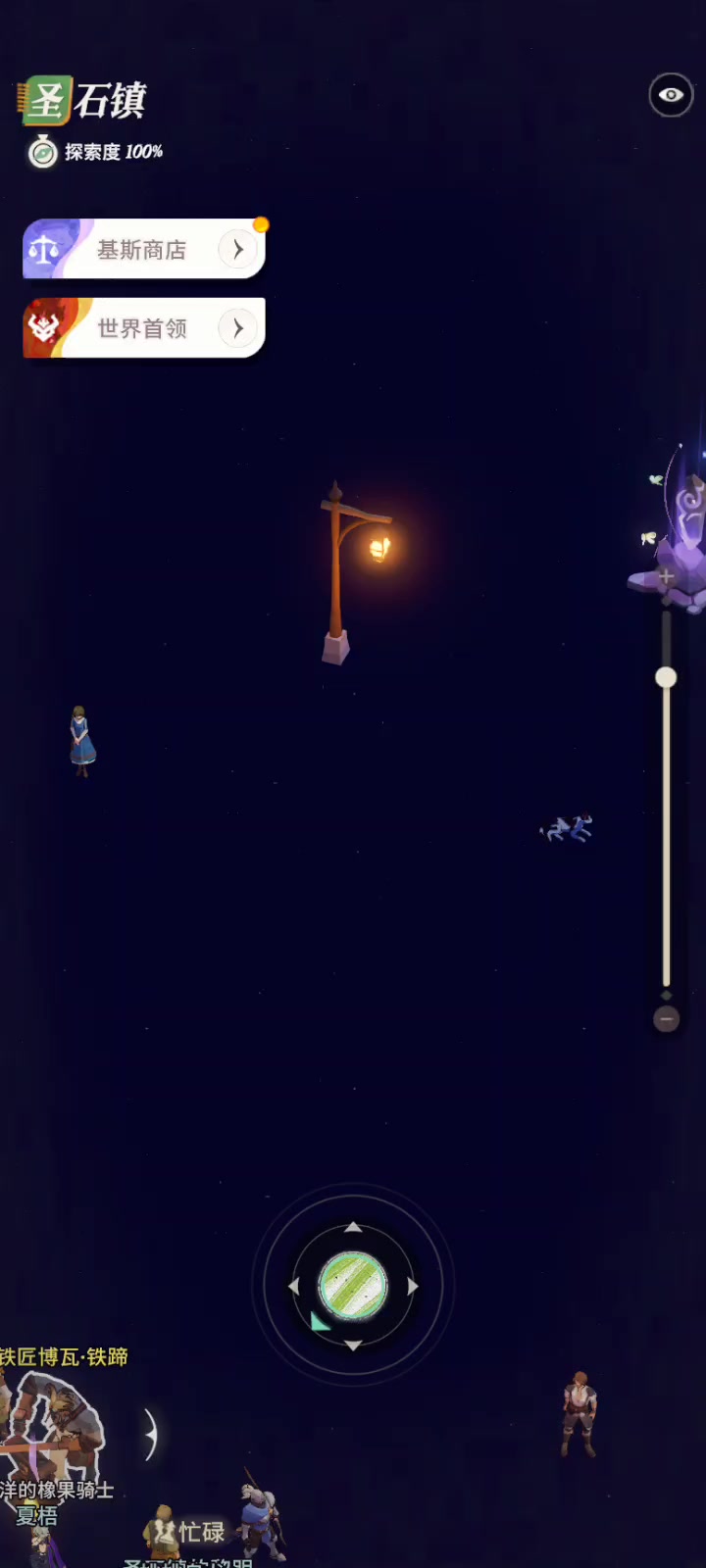This screenshot has width=706, height=1568.
Task: Move map right with the right arrow
Action: 413,1286
